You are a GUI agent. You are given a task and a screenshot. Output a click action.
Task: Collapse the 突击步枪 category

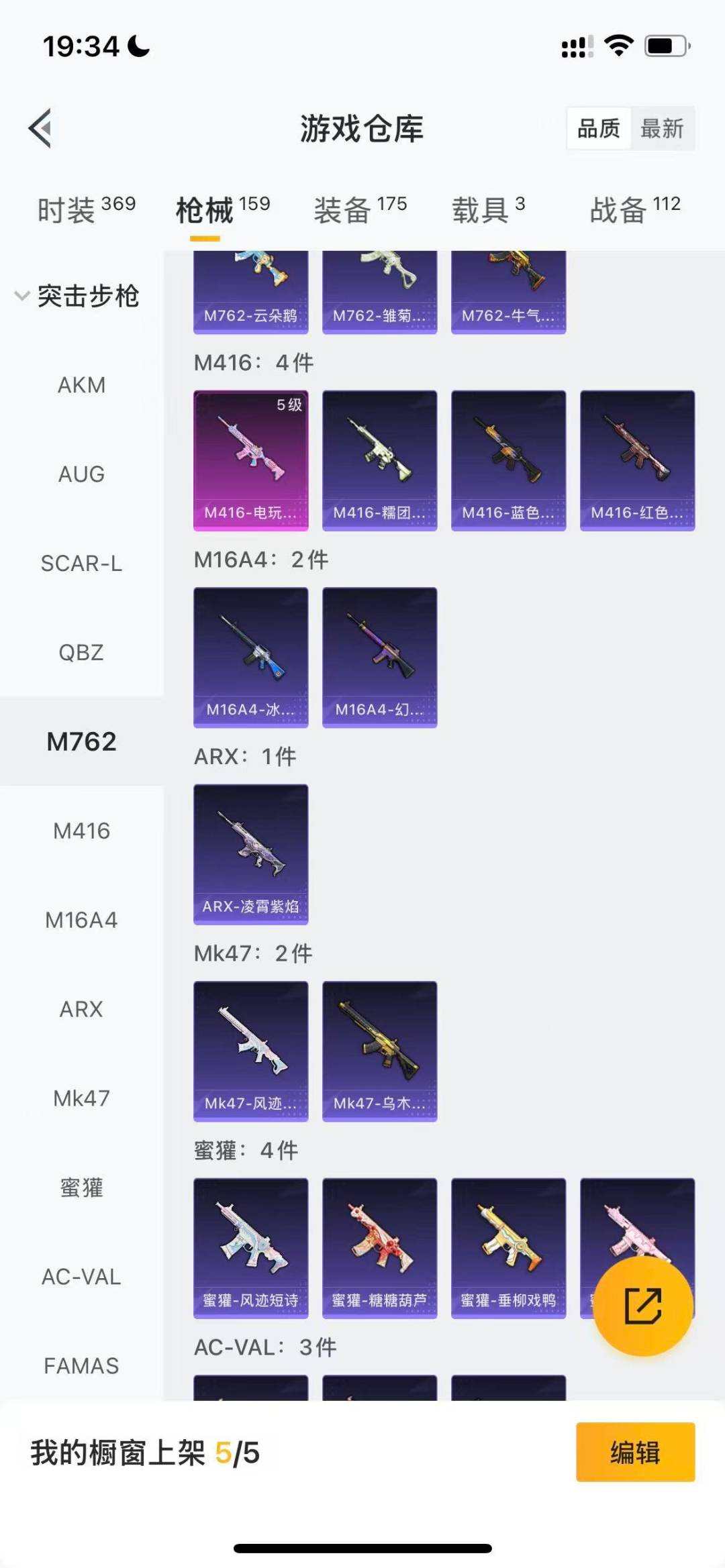point(77,296)
